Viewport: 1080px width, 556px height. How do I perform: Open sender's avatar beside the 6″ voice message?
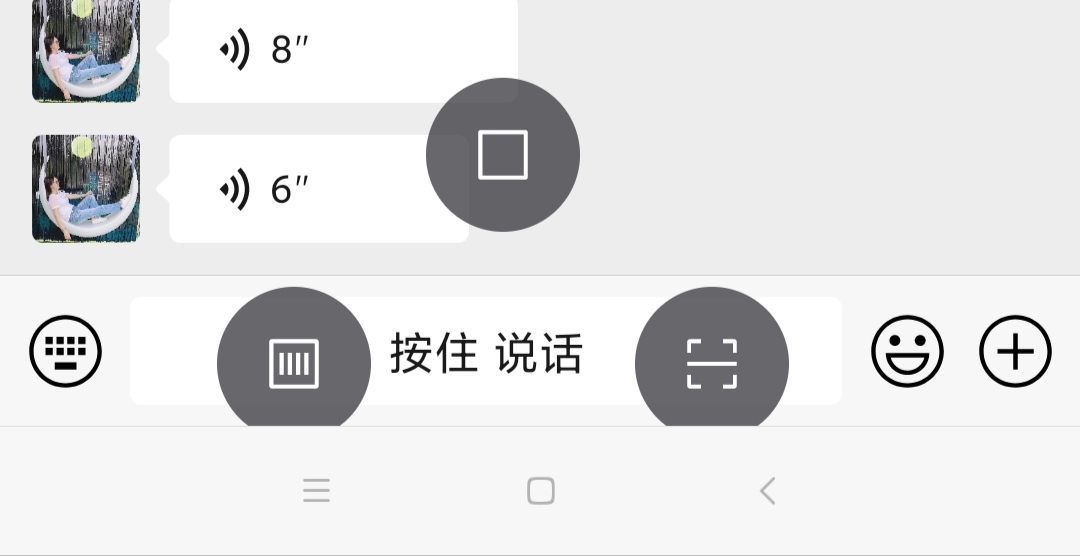[86, 189]
